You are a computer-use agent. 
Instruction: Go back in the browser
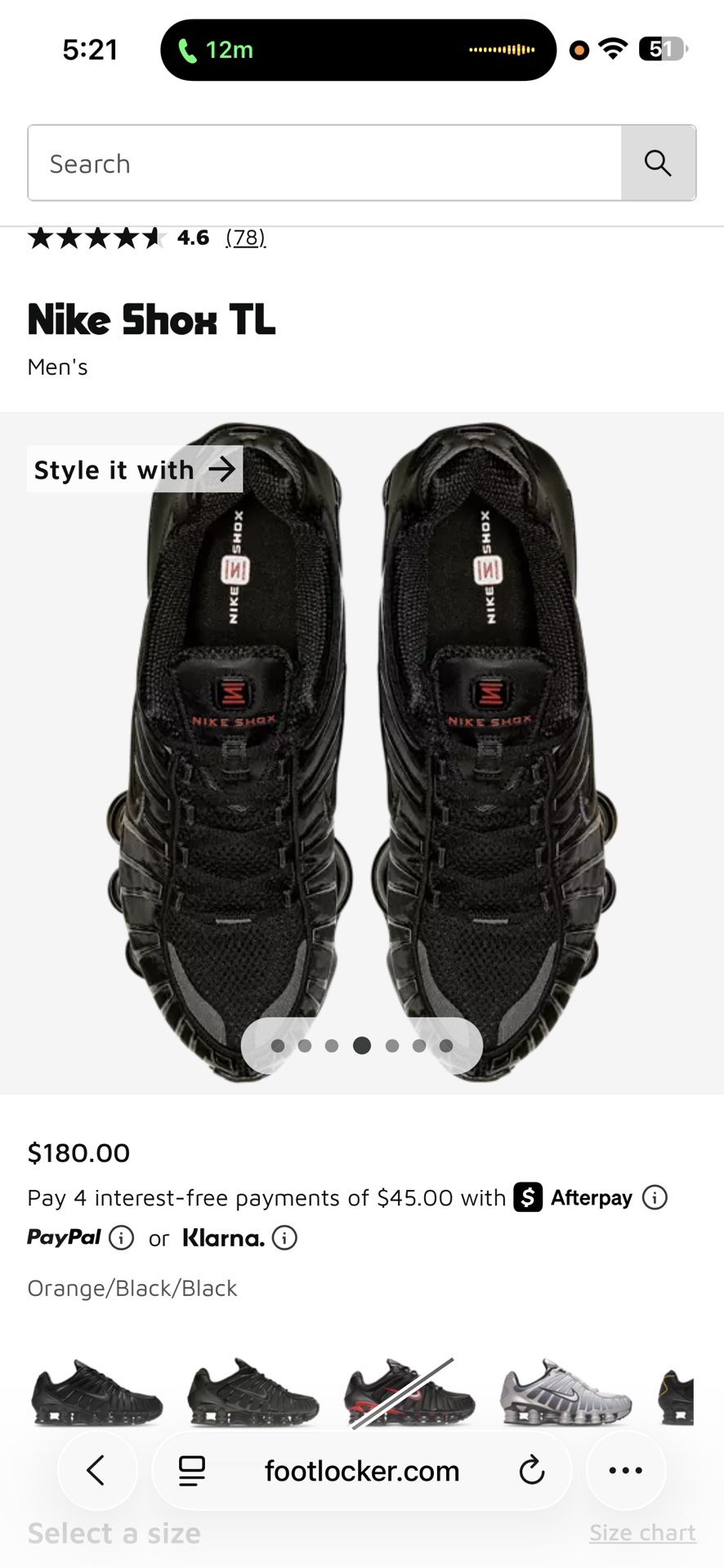96,1471
